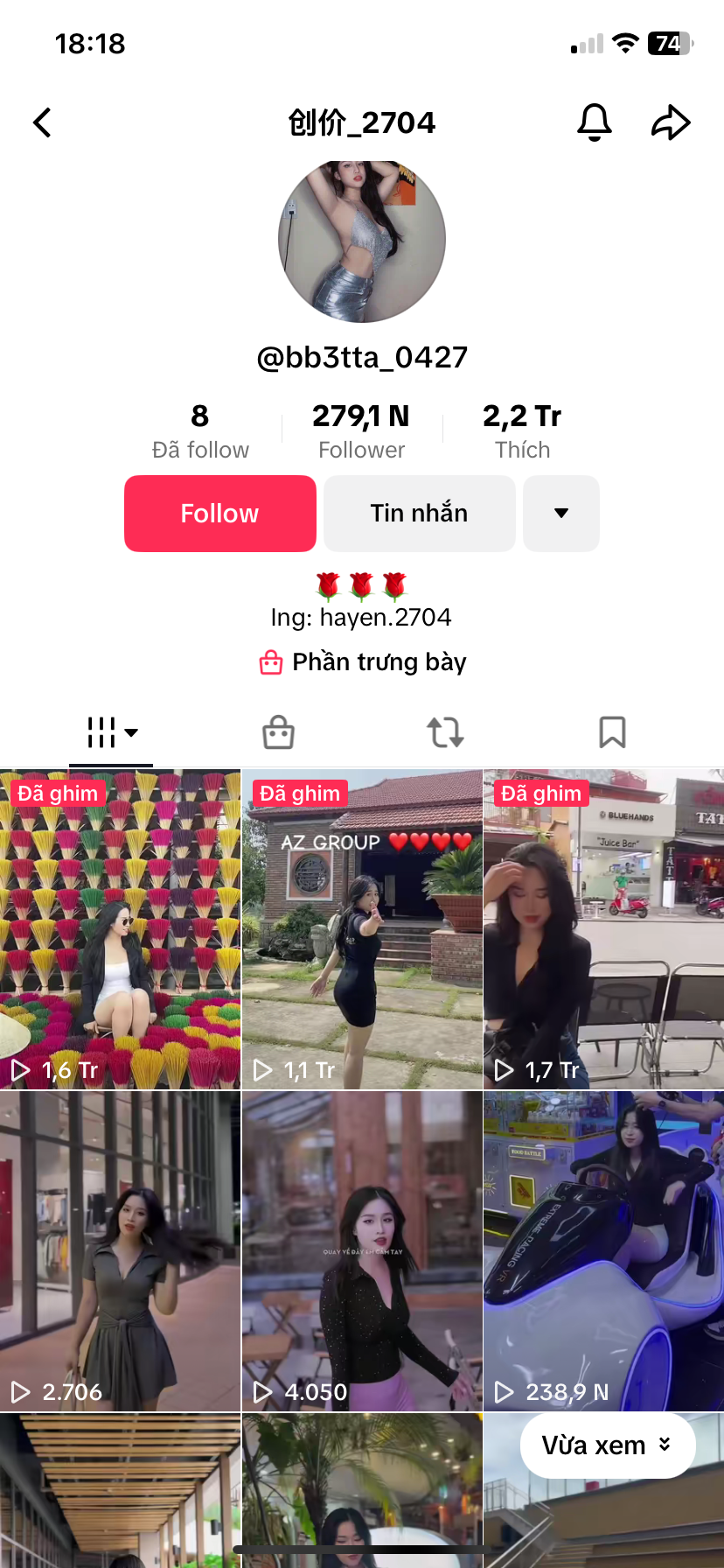Image resolution: width=724 pixels, height=1568 pixels.
Task: Open the video with 238,9 N views
Action: click(x=603, y=1251)
